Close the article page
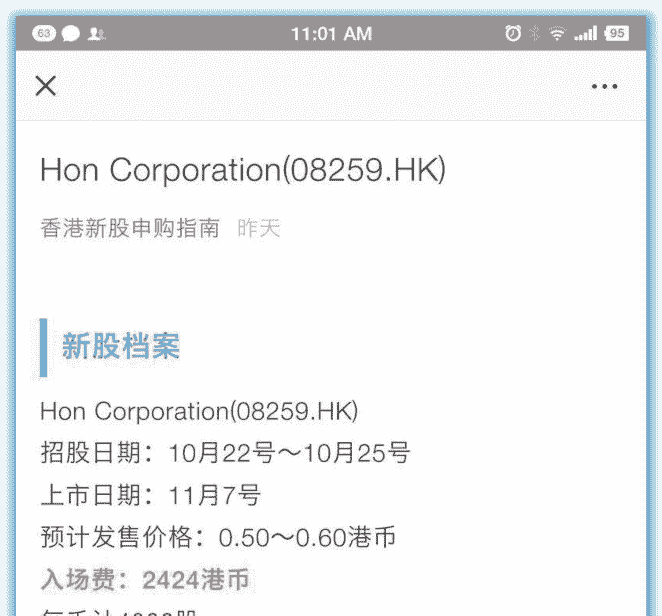 click(x=46, y=86)
